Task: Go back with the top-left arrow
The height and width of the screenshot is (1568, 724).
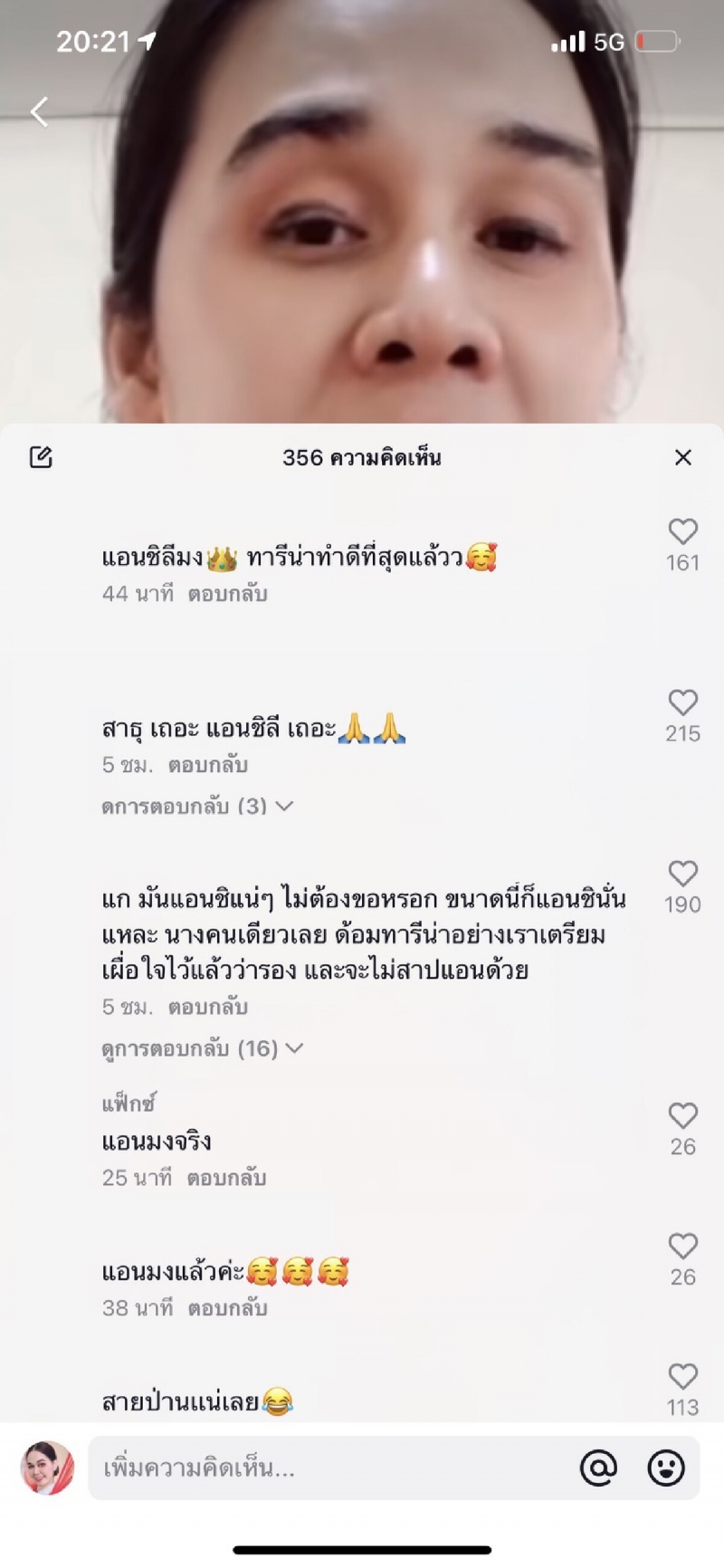Action: 39,112
